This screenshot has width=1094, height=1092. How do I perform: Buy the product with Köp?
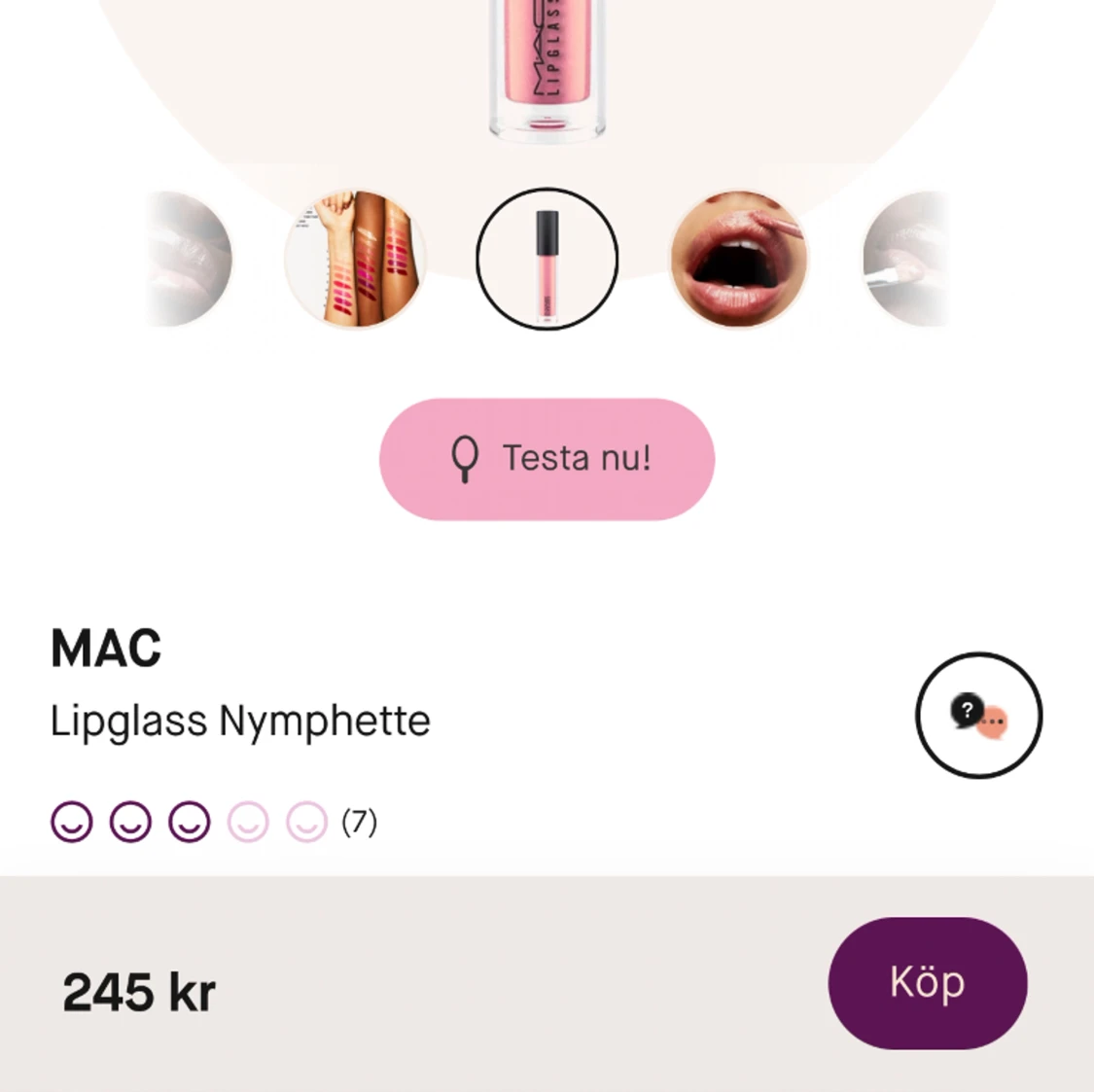point(927,983)
